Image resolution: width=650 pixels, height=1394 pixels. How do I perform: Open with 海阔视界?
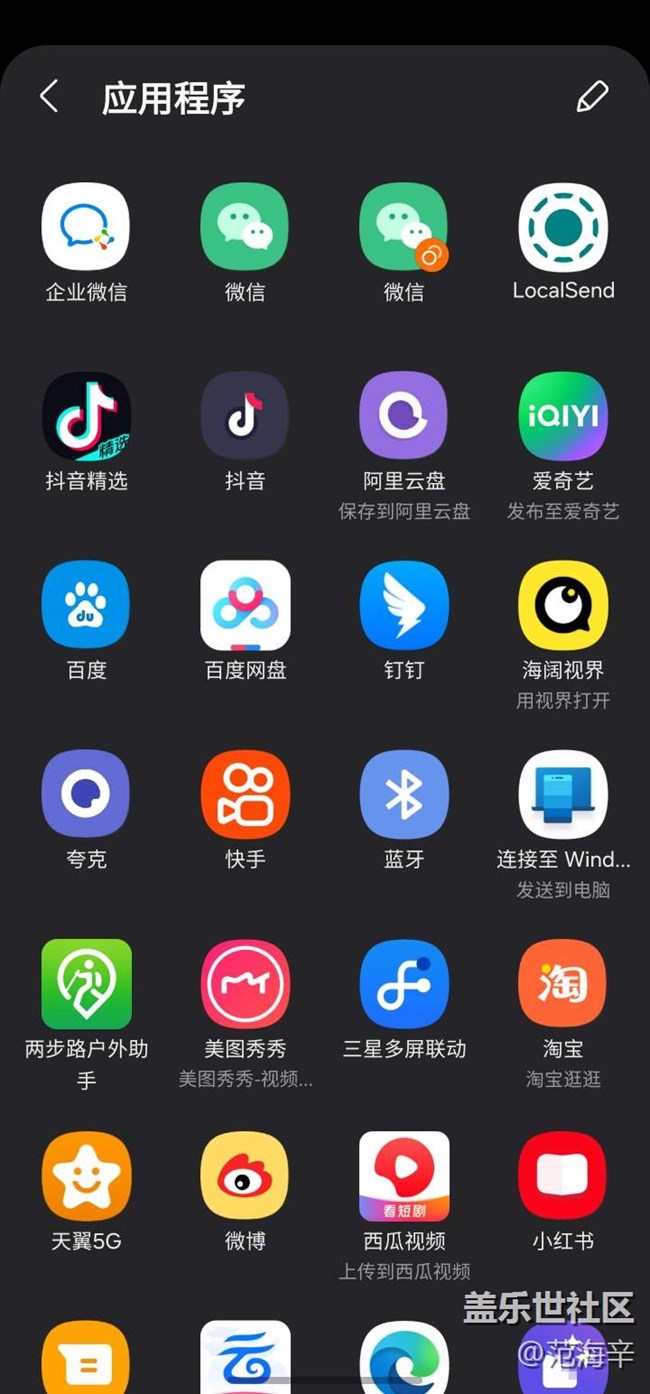click(x=563, y=605)
